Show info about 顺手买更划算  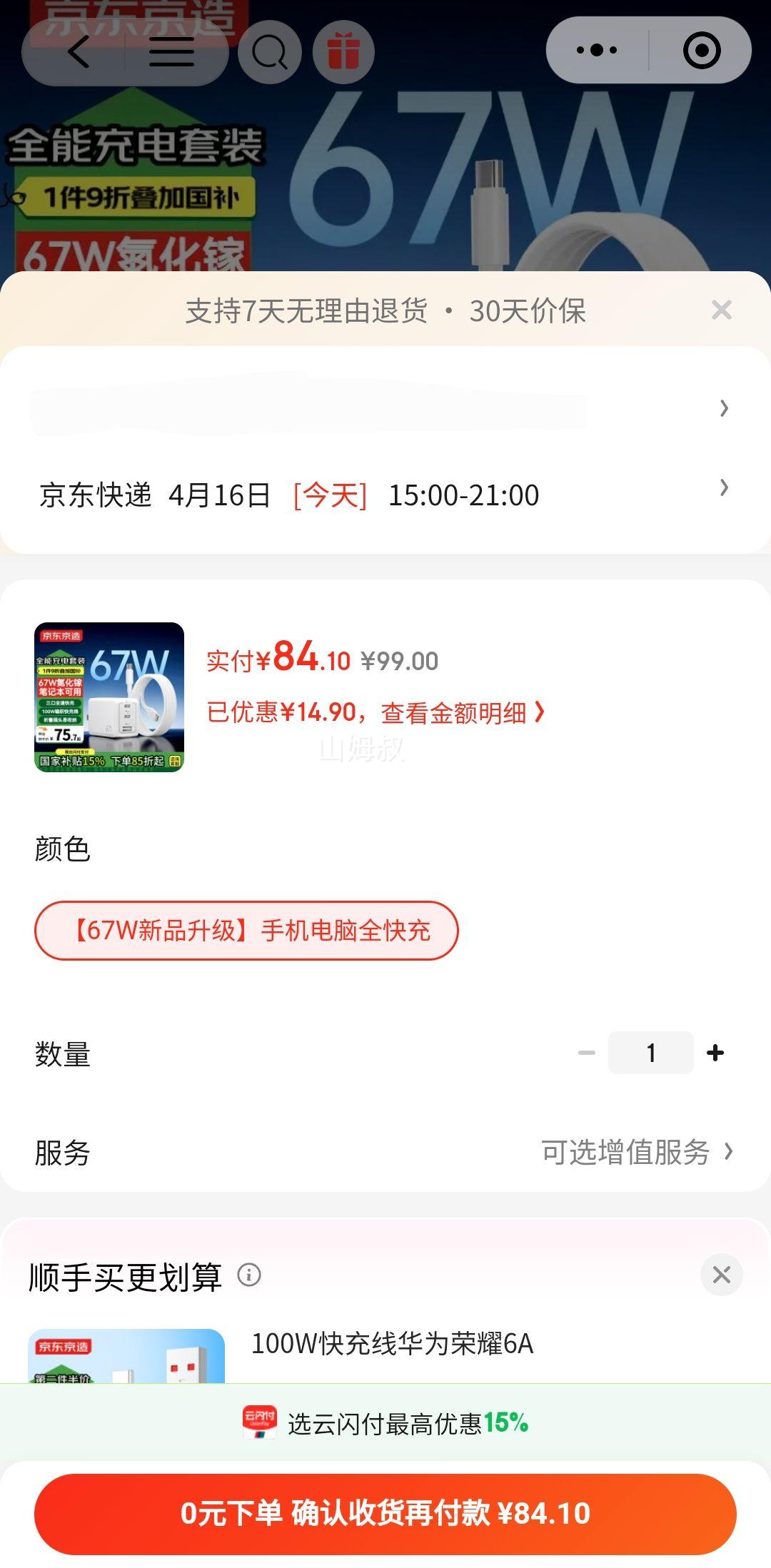point(249,1275)
